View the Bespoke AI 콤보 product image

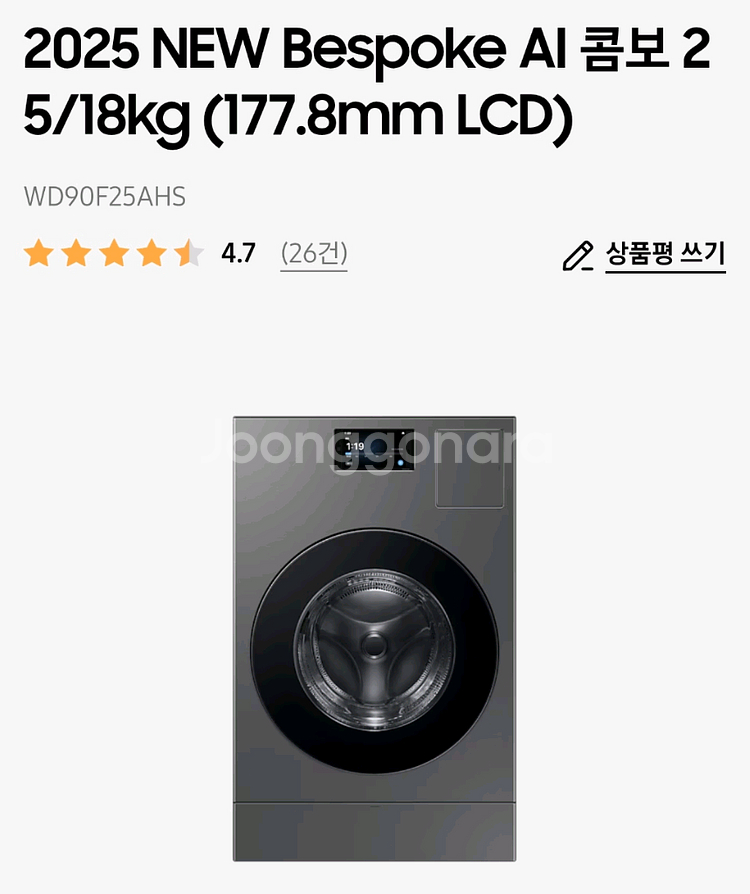pyautogui.click(x=374, y=638)
